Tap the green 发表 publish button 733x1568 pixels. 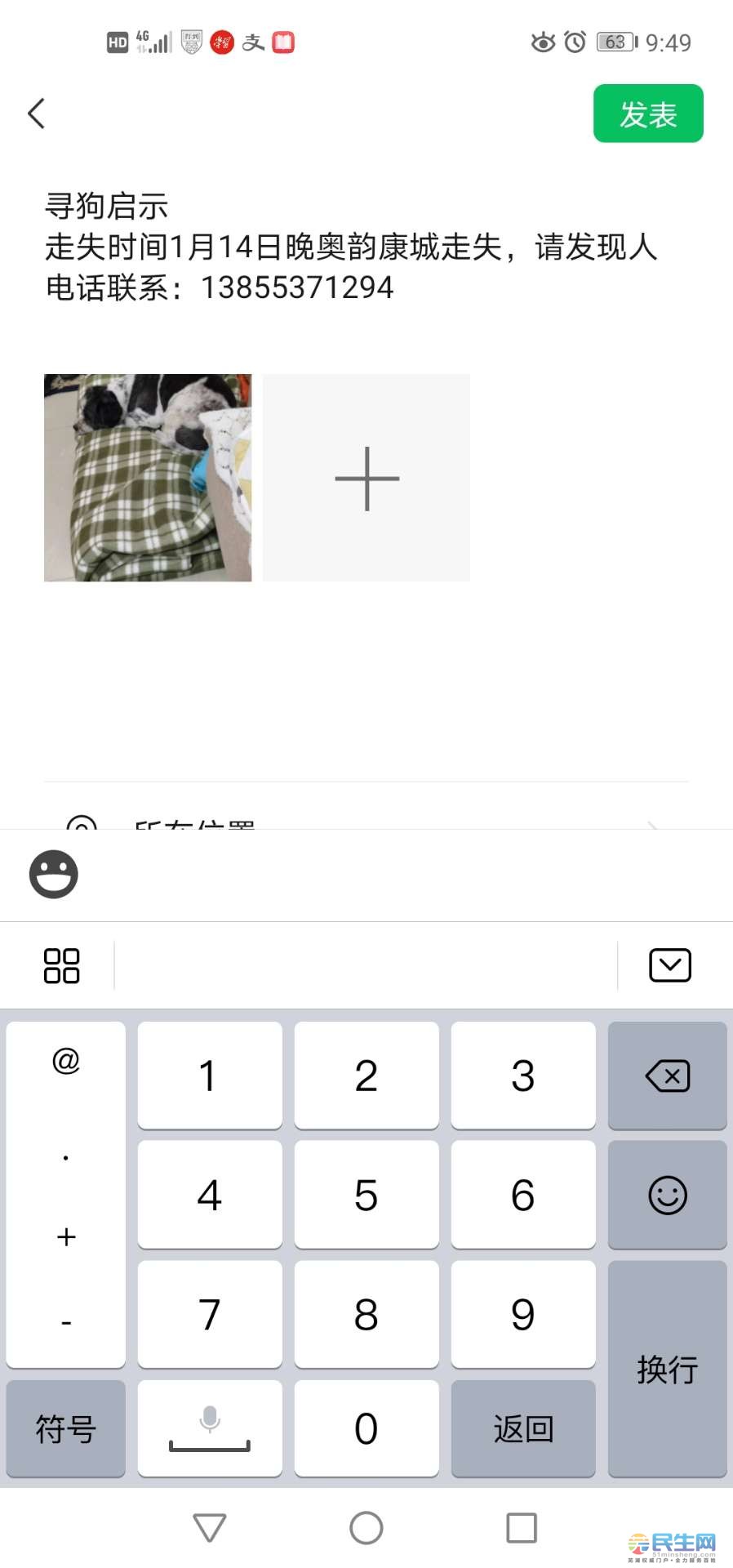pyautogui.click(x=648, y=114)
